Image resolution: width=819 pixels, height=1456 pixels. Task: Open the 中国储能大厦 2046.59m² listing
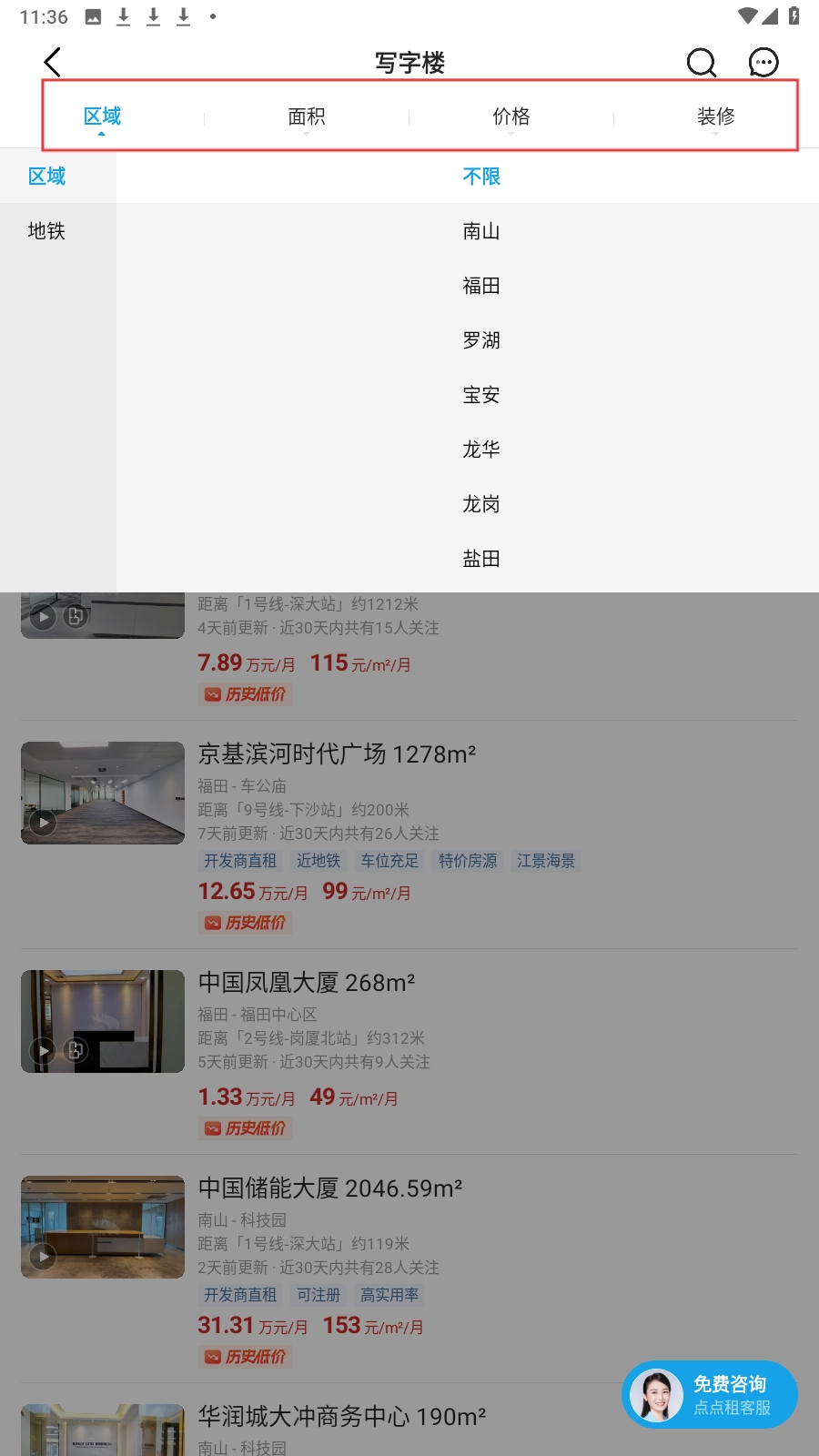coord(330,1188)
